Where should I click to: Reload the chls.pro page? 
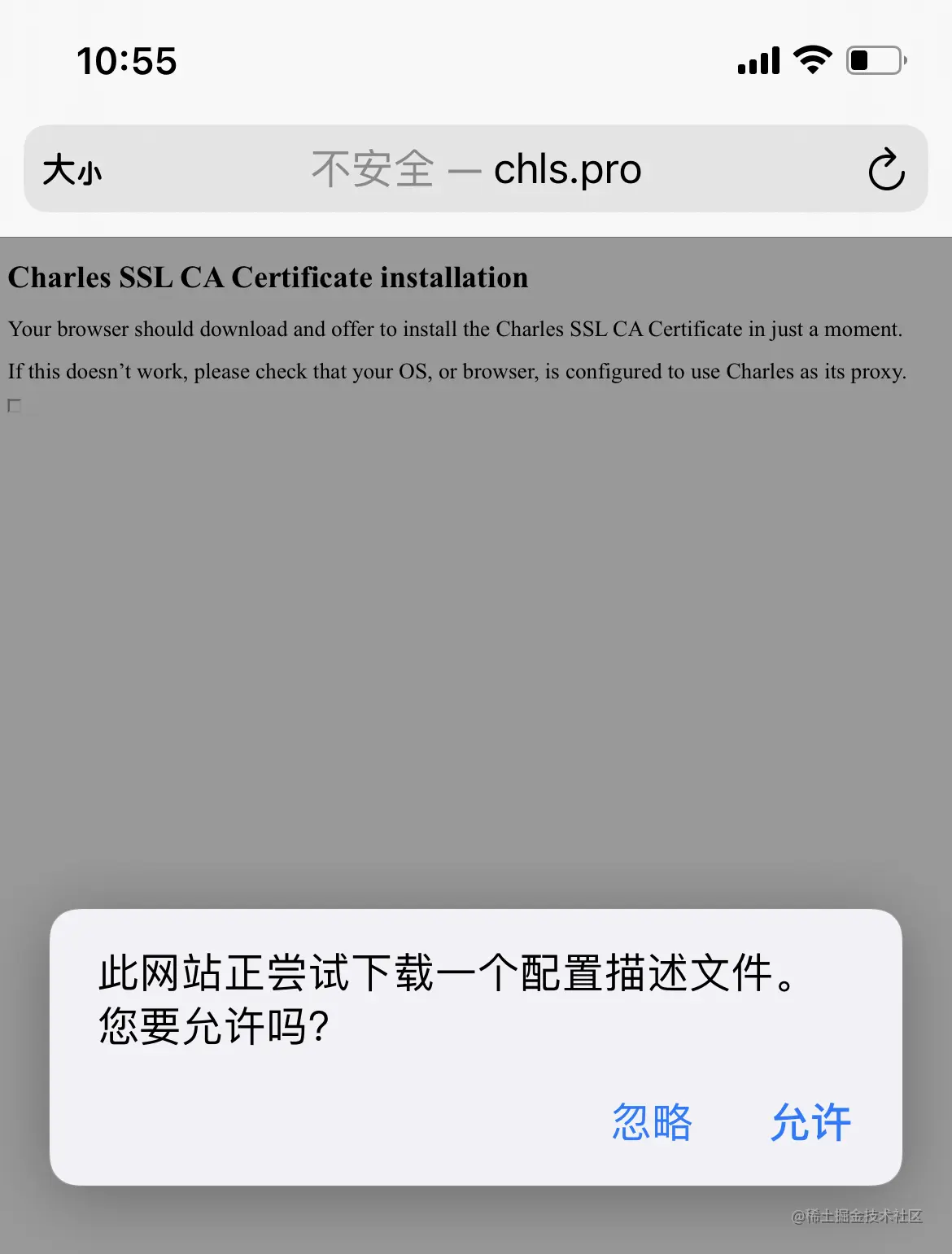(x=886, y=169)
